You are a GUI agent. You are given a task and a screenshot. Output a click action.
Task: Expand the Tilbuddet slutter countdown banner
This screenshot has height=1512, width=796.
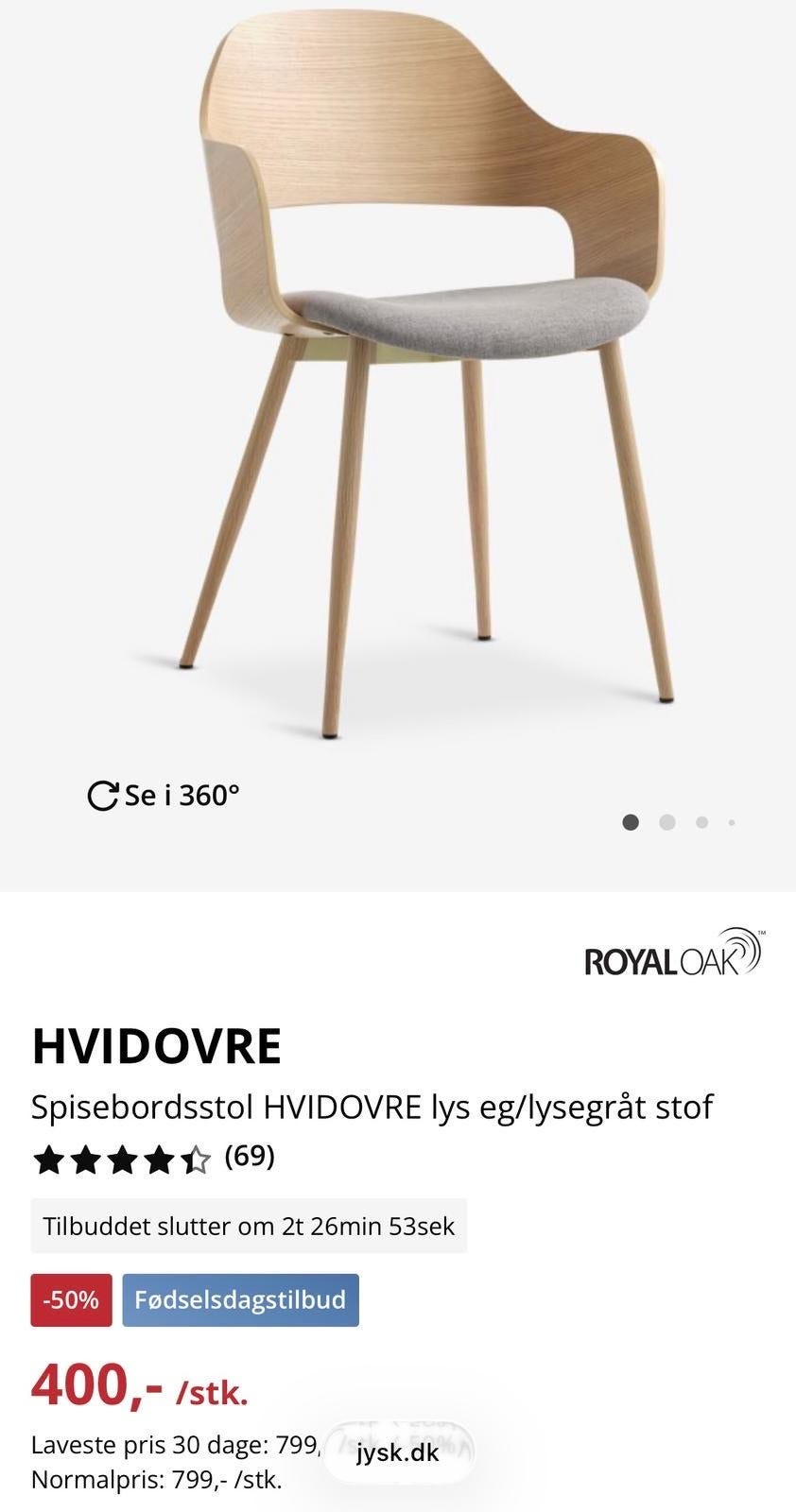click(249, 1226)
